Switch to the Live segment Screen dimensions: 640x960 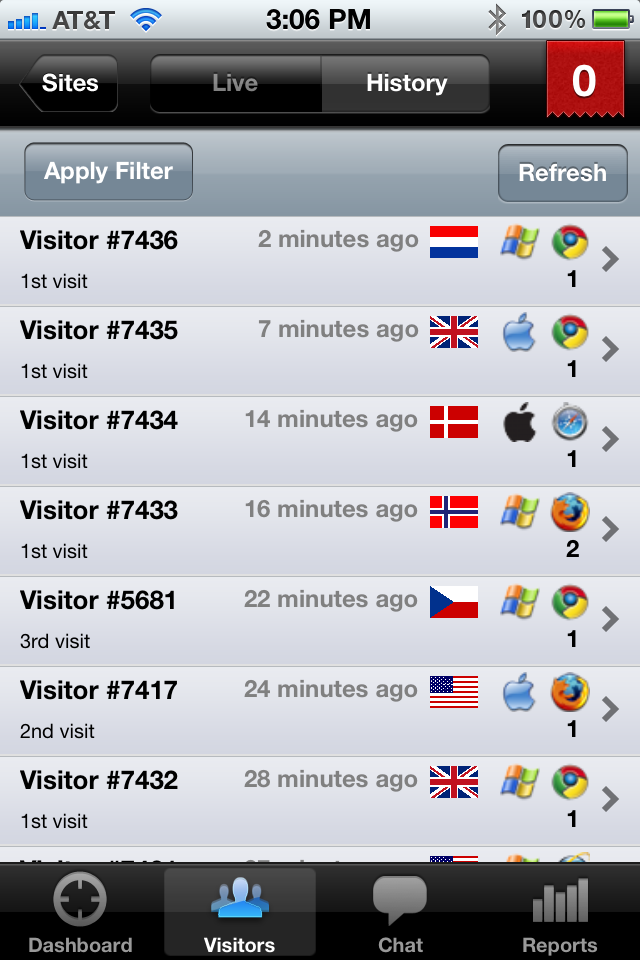tap(236, 83)
